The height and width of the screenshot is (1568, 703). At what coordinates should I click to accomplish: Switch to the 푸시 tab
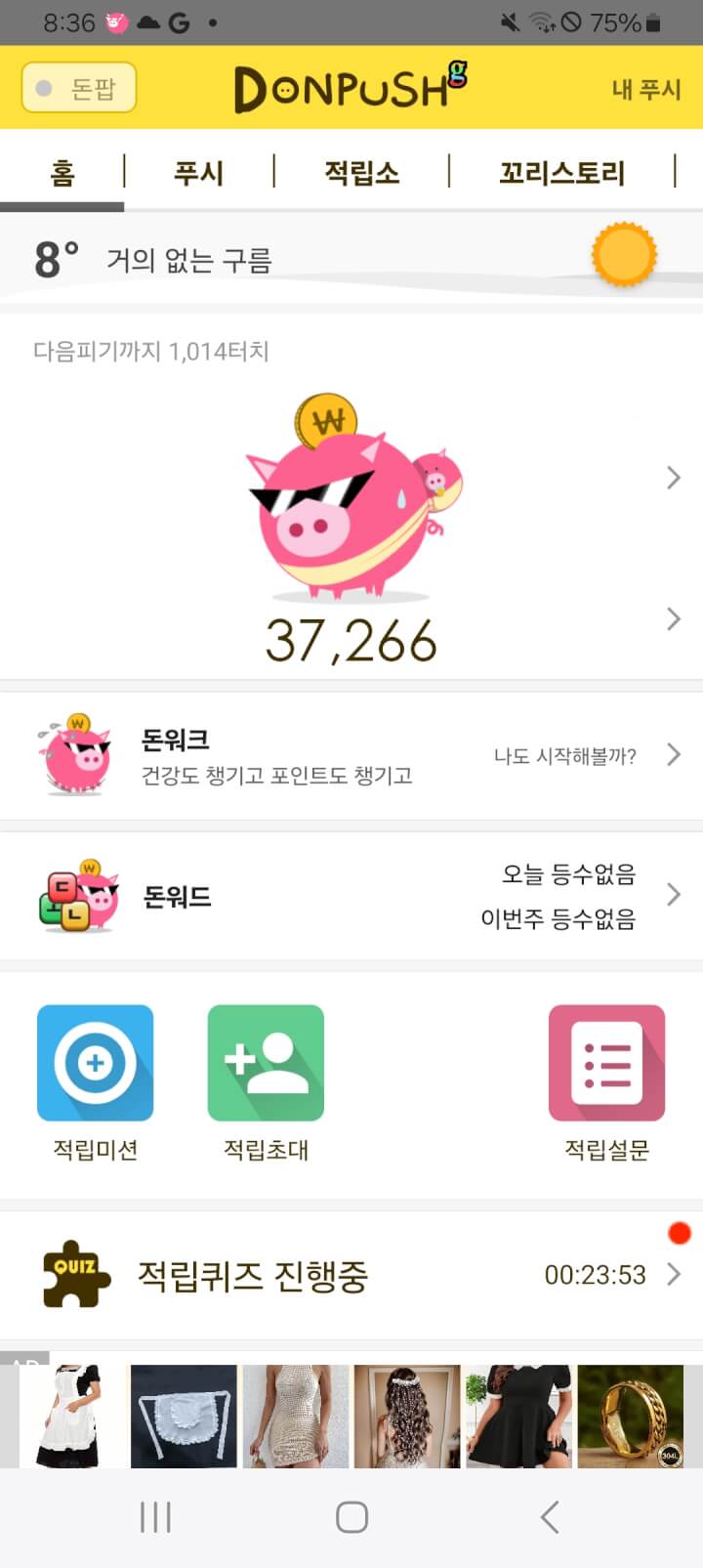click(198, 173)
